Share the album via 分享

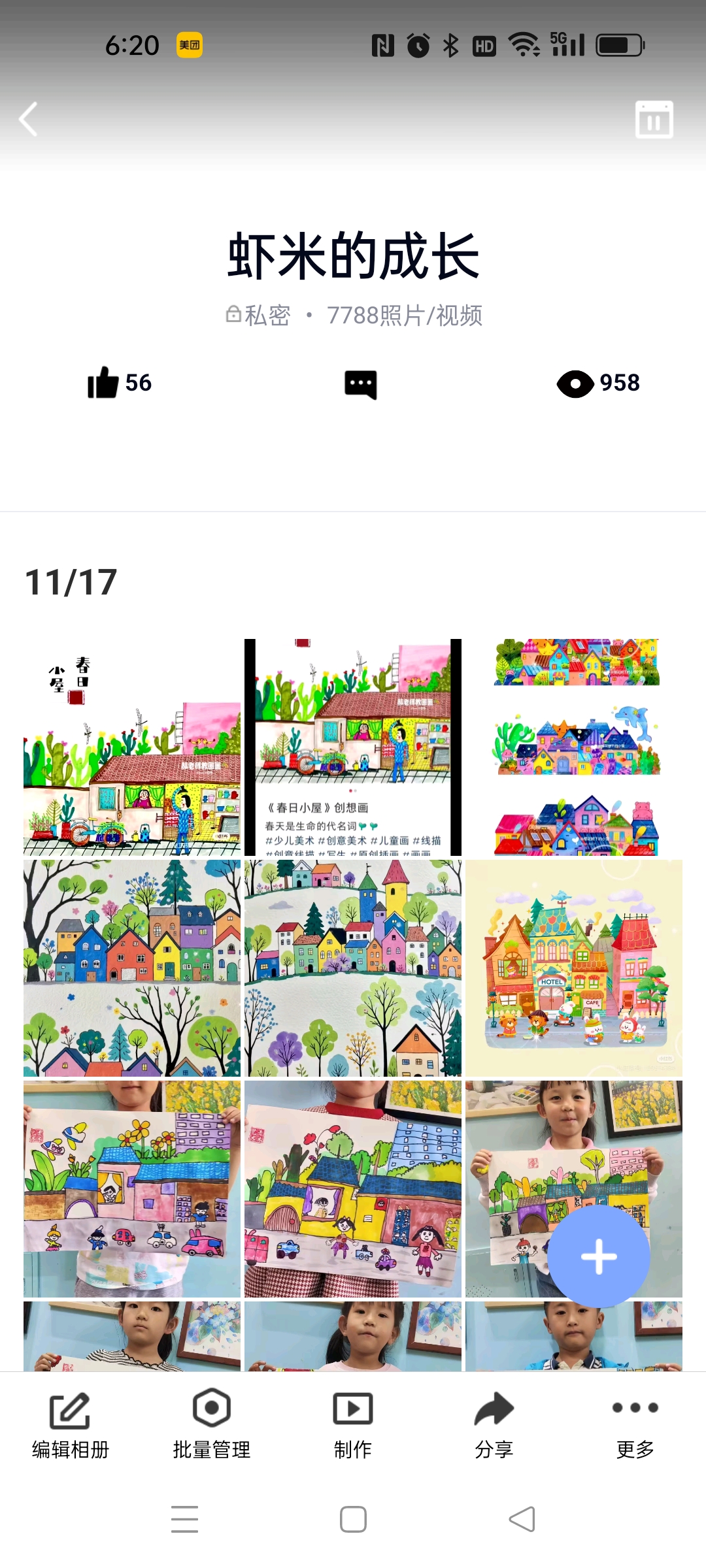tap(494, 1424)
